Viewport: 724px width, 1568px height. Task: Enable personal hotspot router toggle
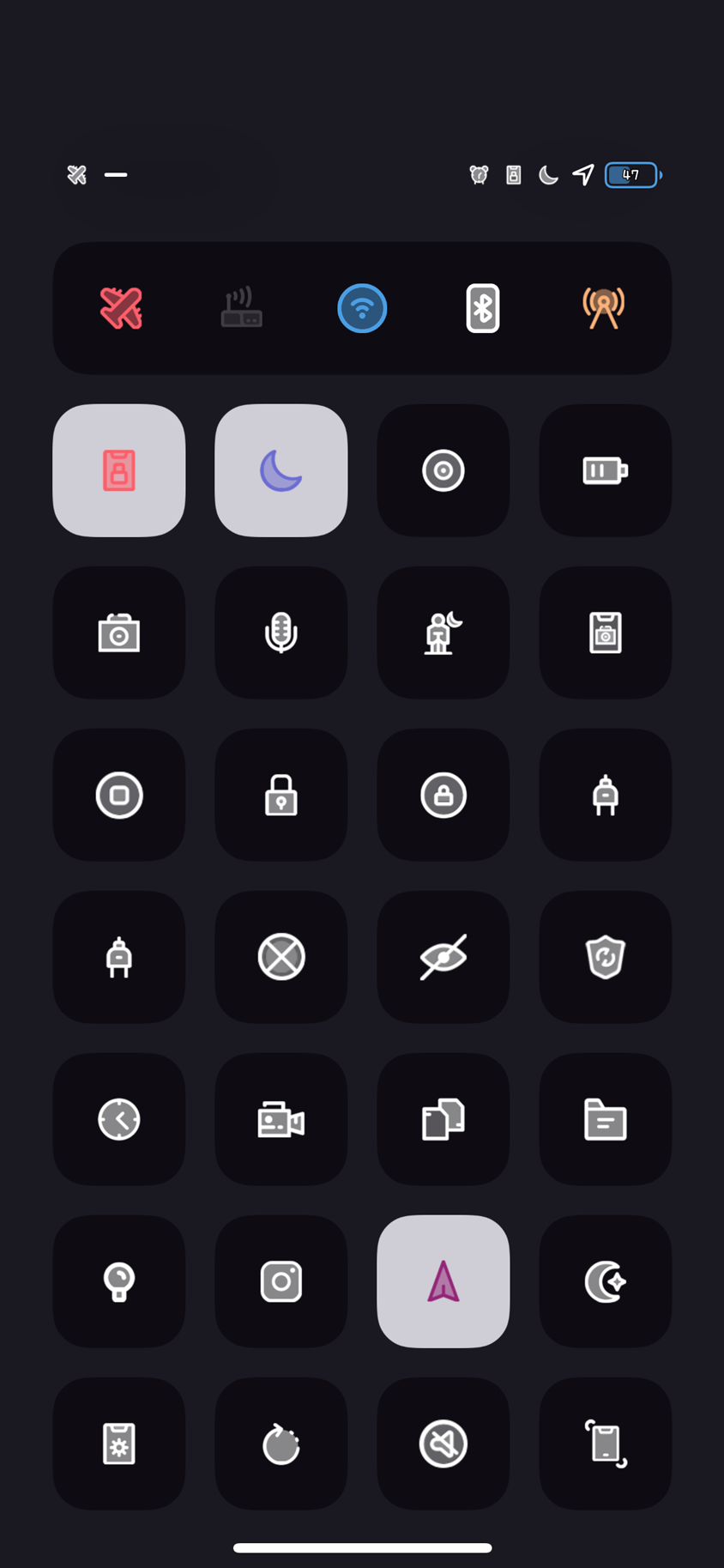pyautogui.click(x=242, y=308)
